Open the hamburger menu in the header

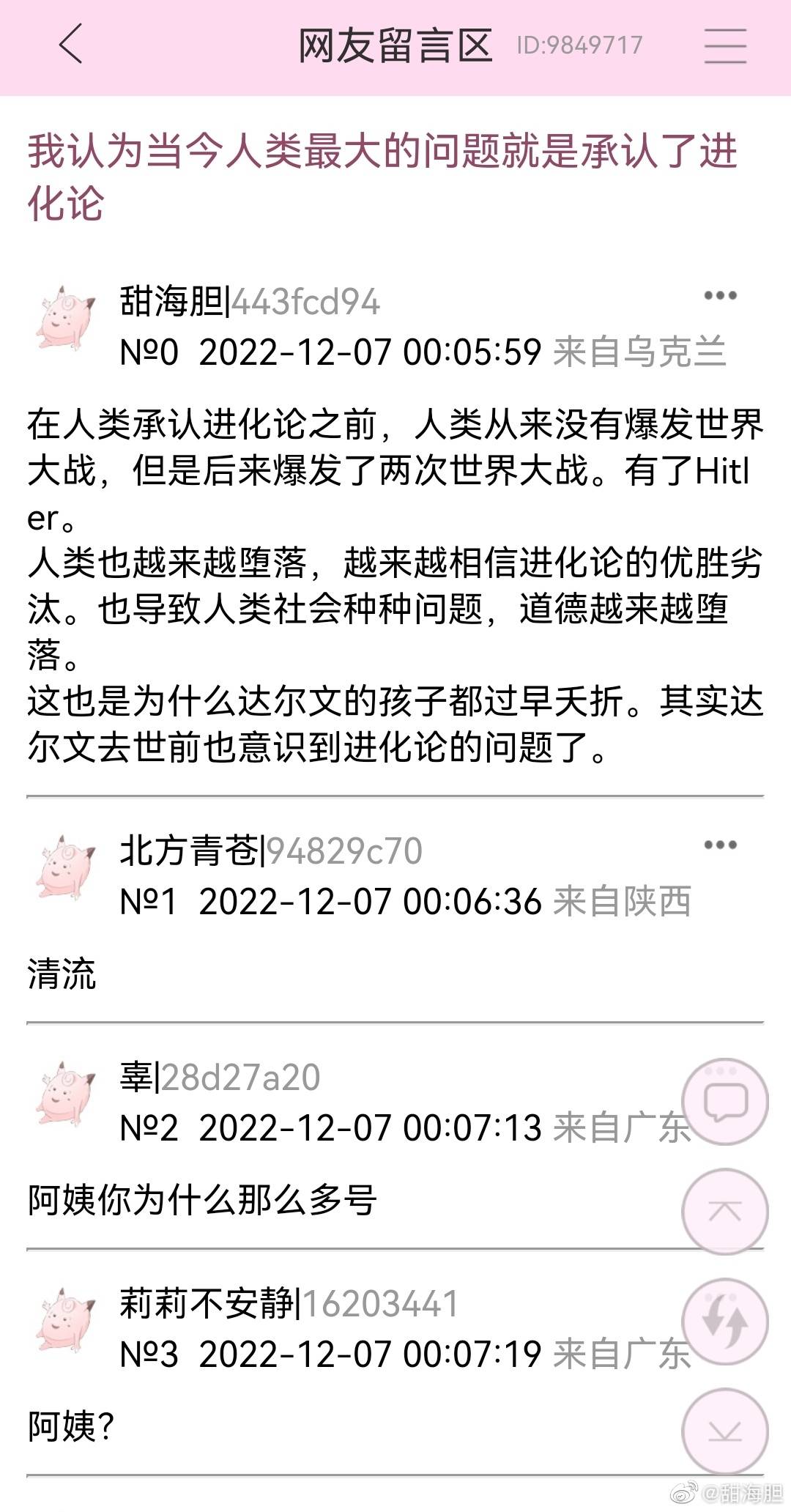(x=725, y=45)
